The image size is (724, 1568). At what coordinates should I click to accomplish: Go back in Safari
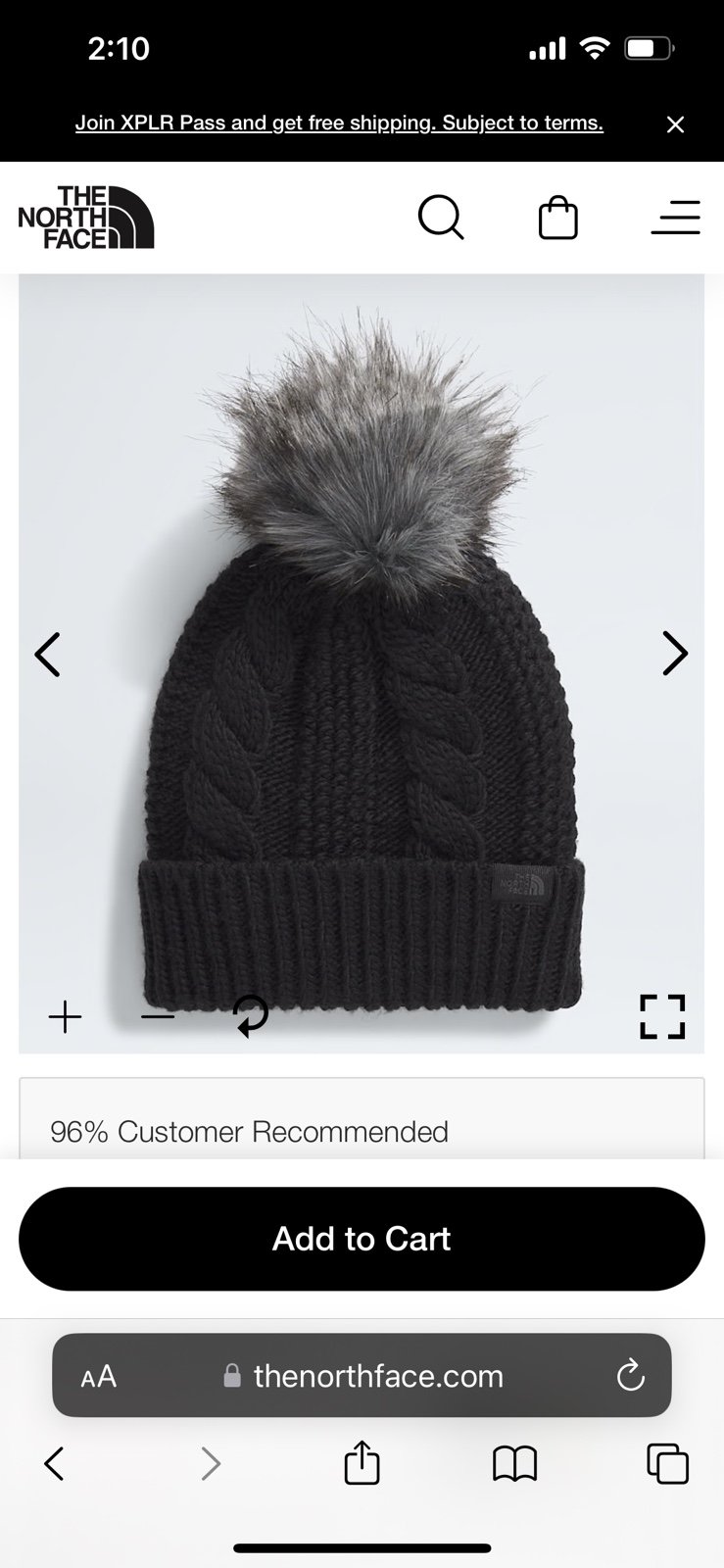(x=54, y=1464)
